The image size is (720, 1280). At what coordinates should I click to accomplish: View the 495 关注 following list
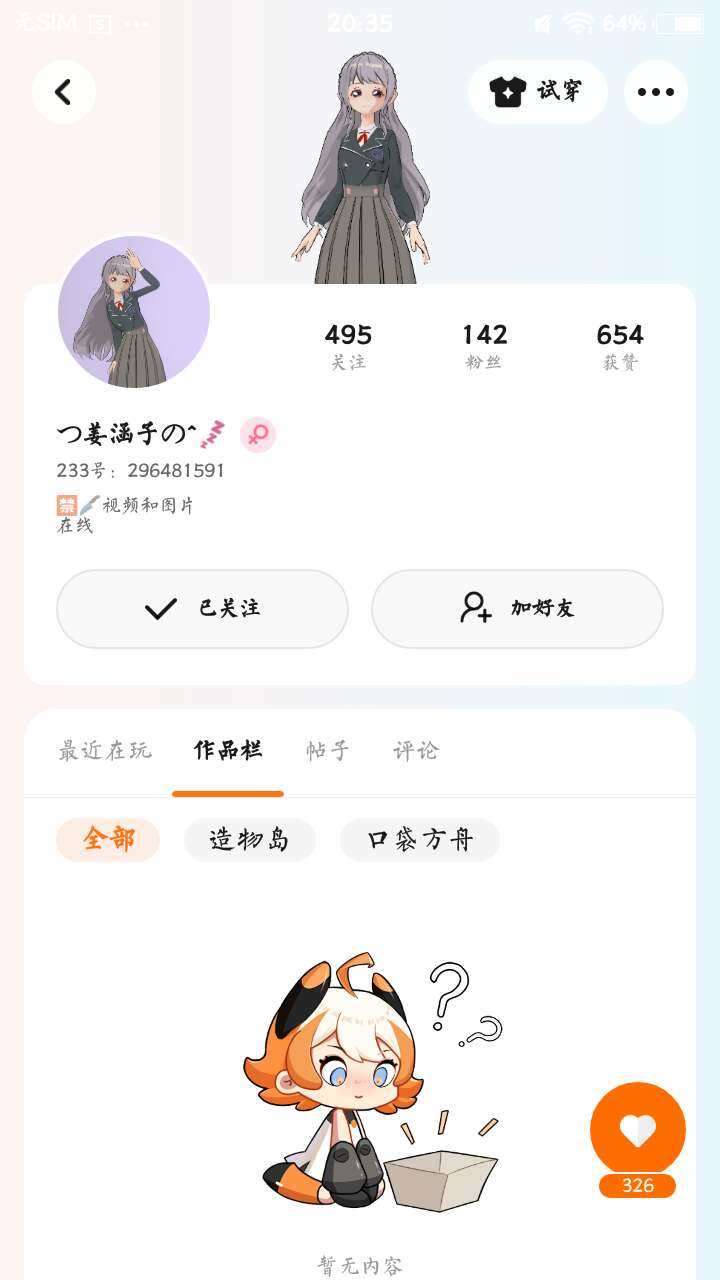348,346
